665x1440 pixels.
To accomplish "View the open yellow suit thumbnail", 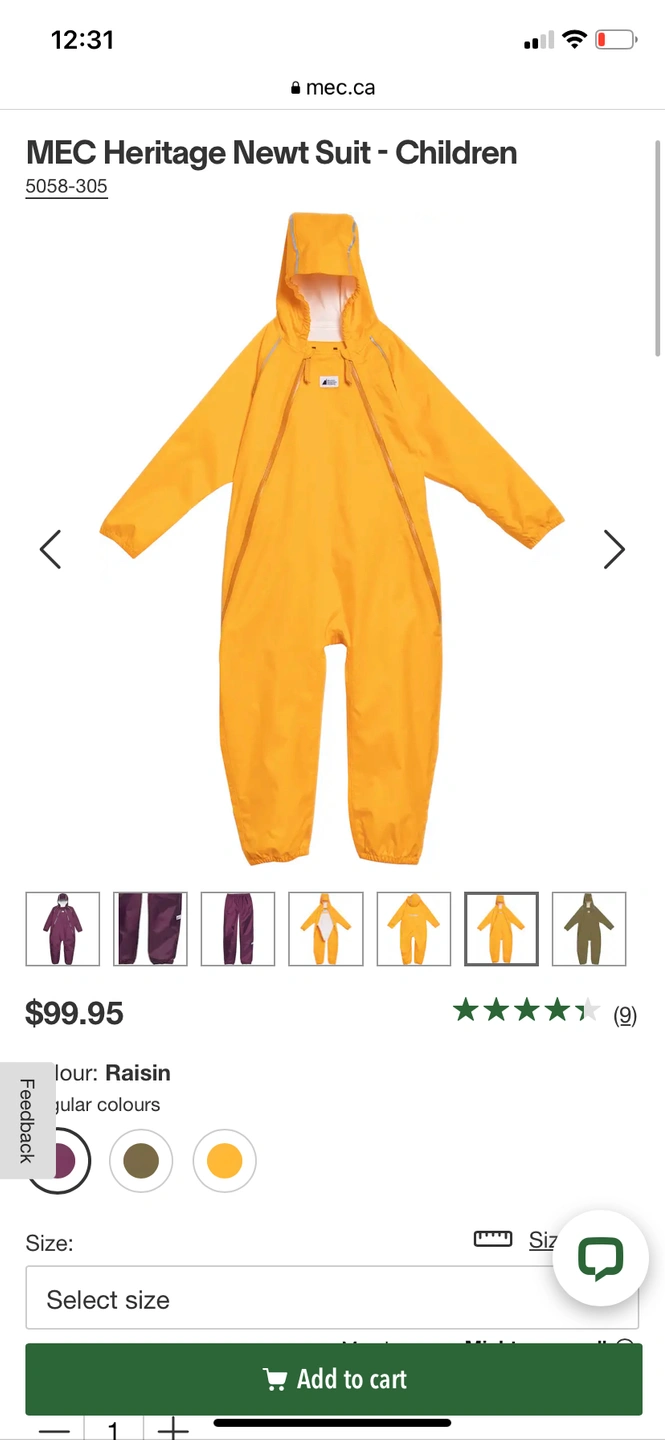I will point(326,928).
